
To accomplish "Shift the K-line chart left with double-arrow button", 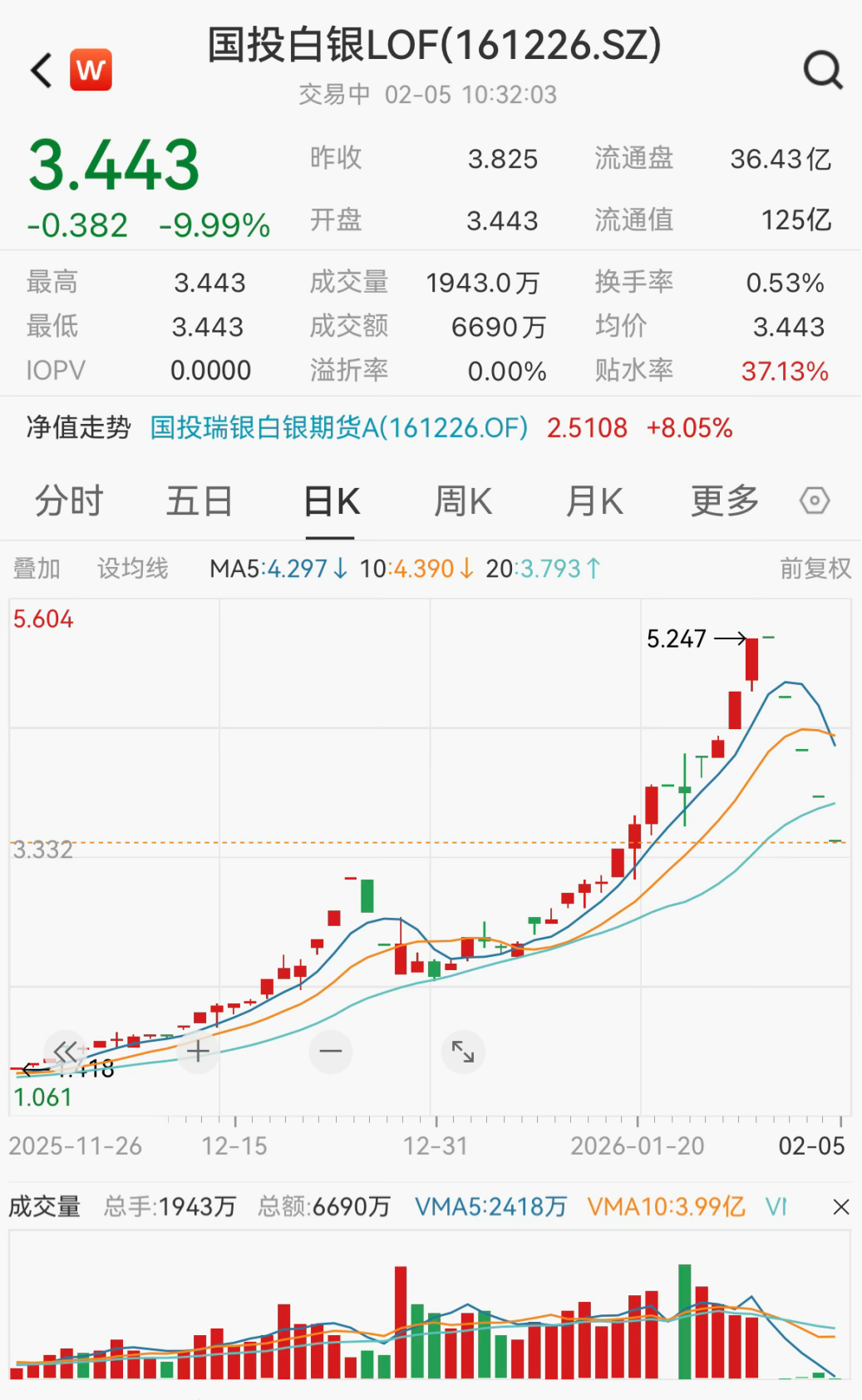I will 66,1052.
